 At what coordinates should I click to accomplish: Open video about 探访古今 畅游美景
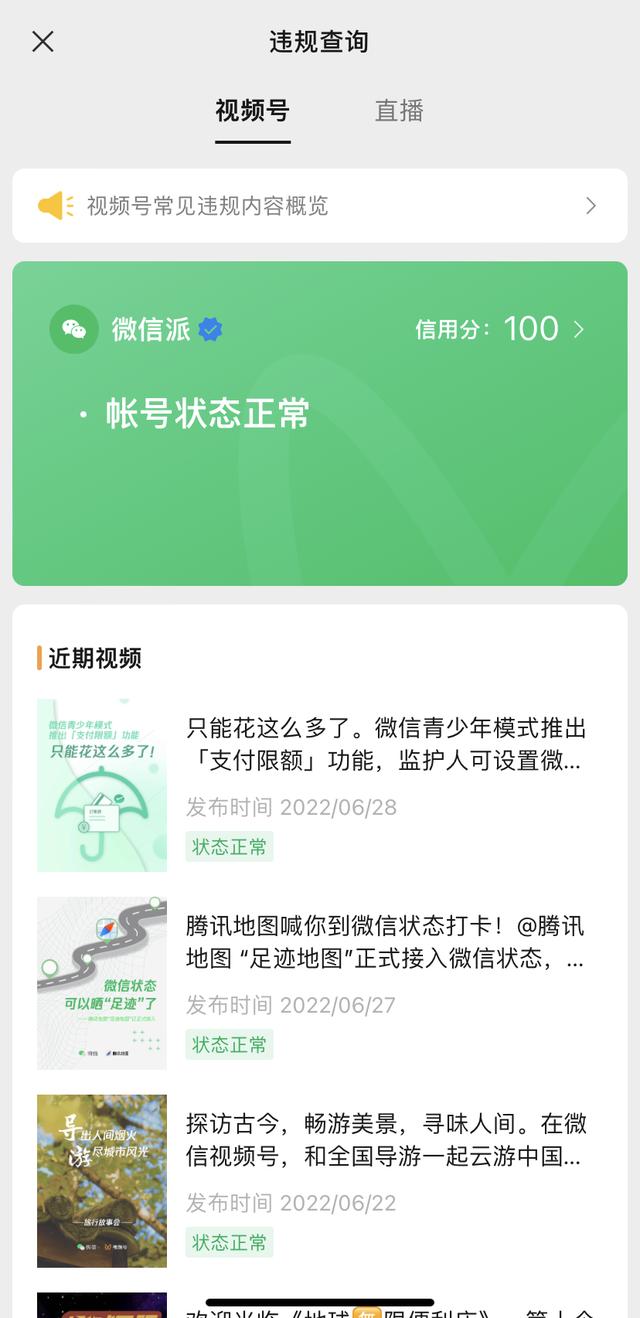click(x=384, y=1140)
